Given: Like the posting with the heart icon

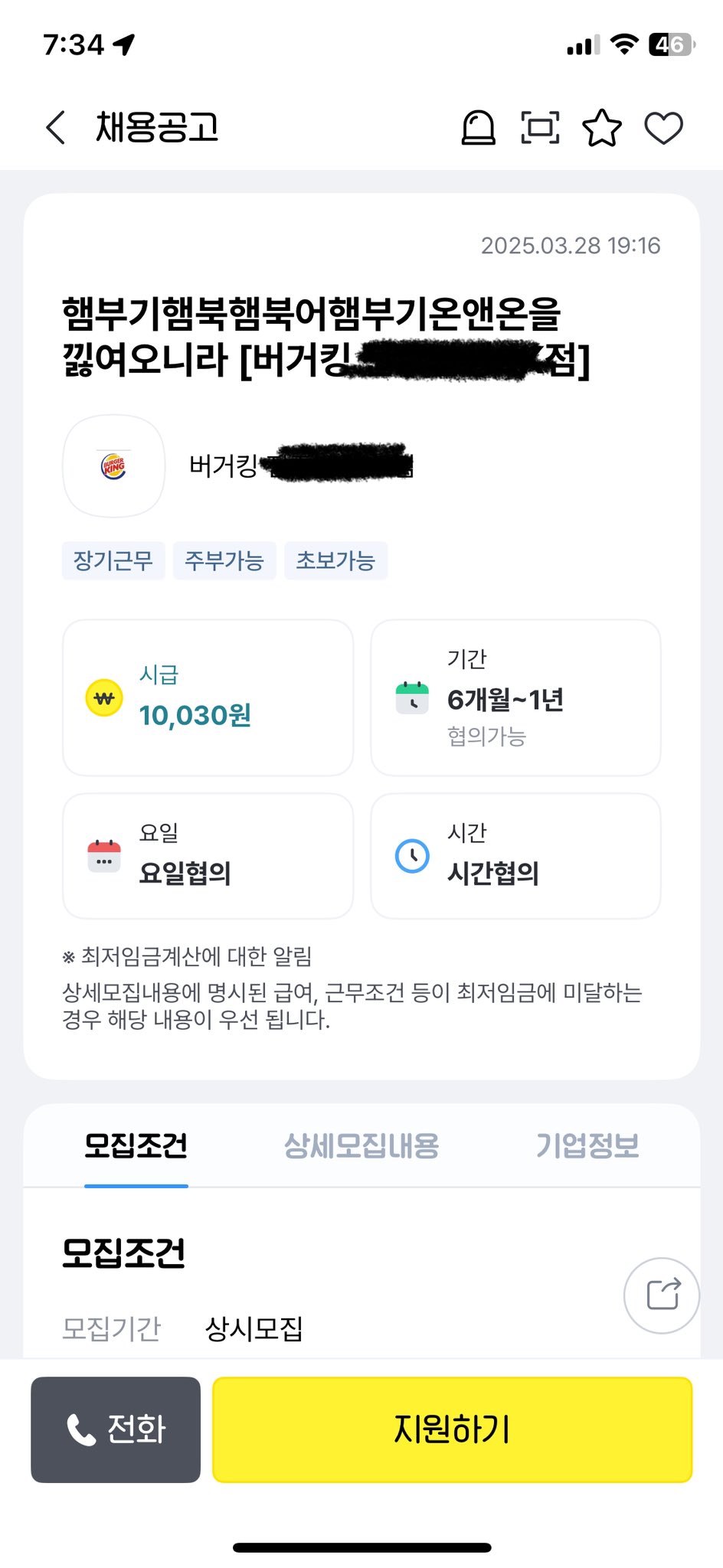Looking at the screenshot, I should coord(663,128).
